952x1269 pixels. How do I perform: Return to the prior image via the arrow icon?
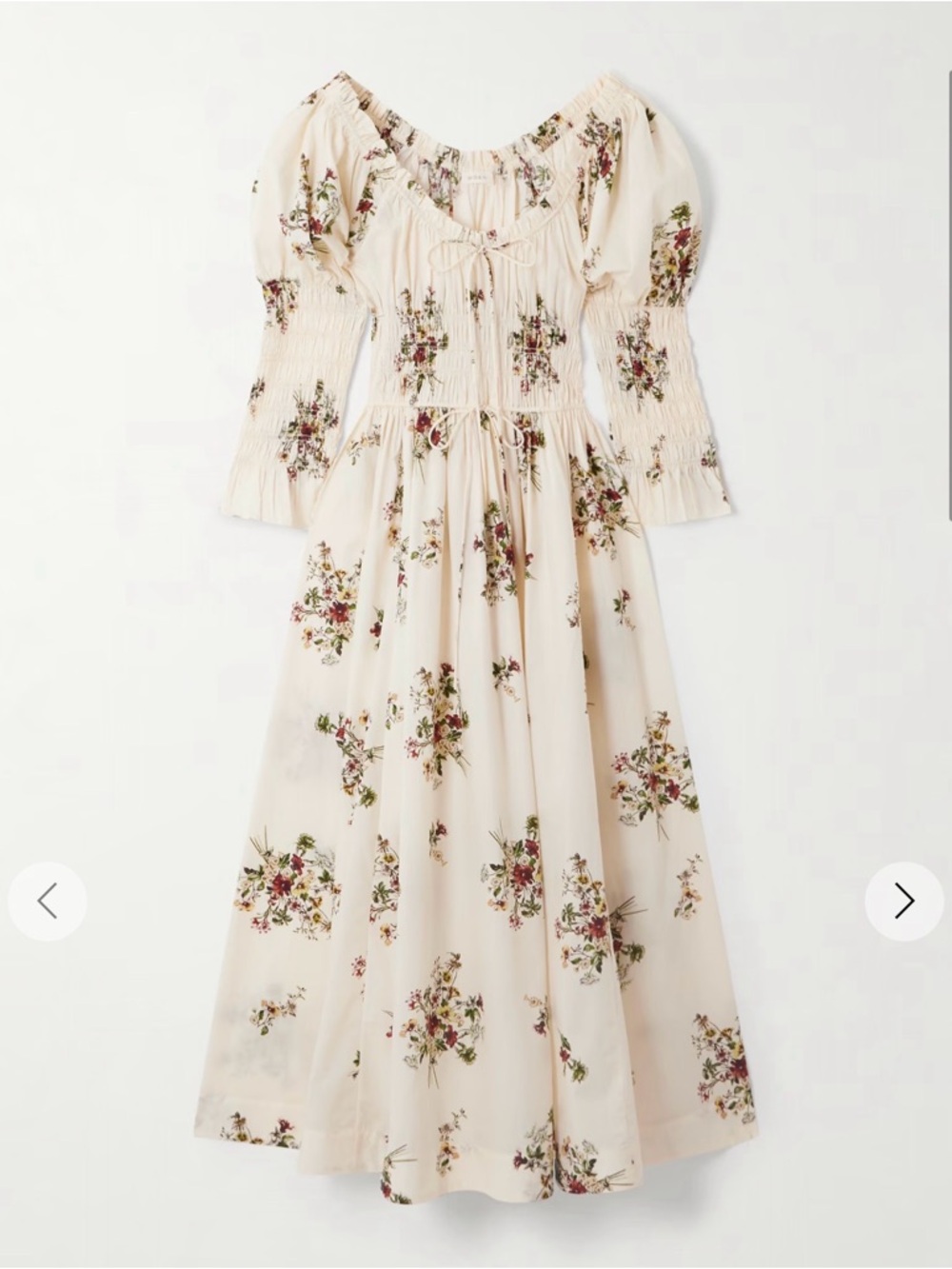49,899
